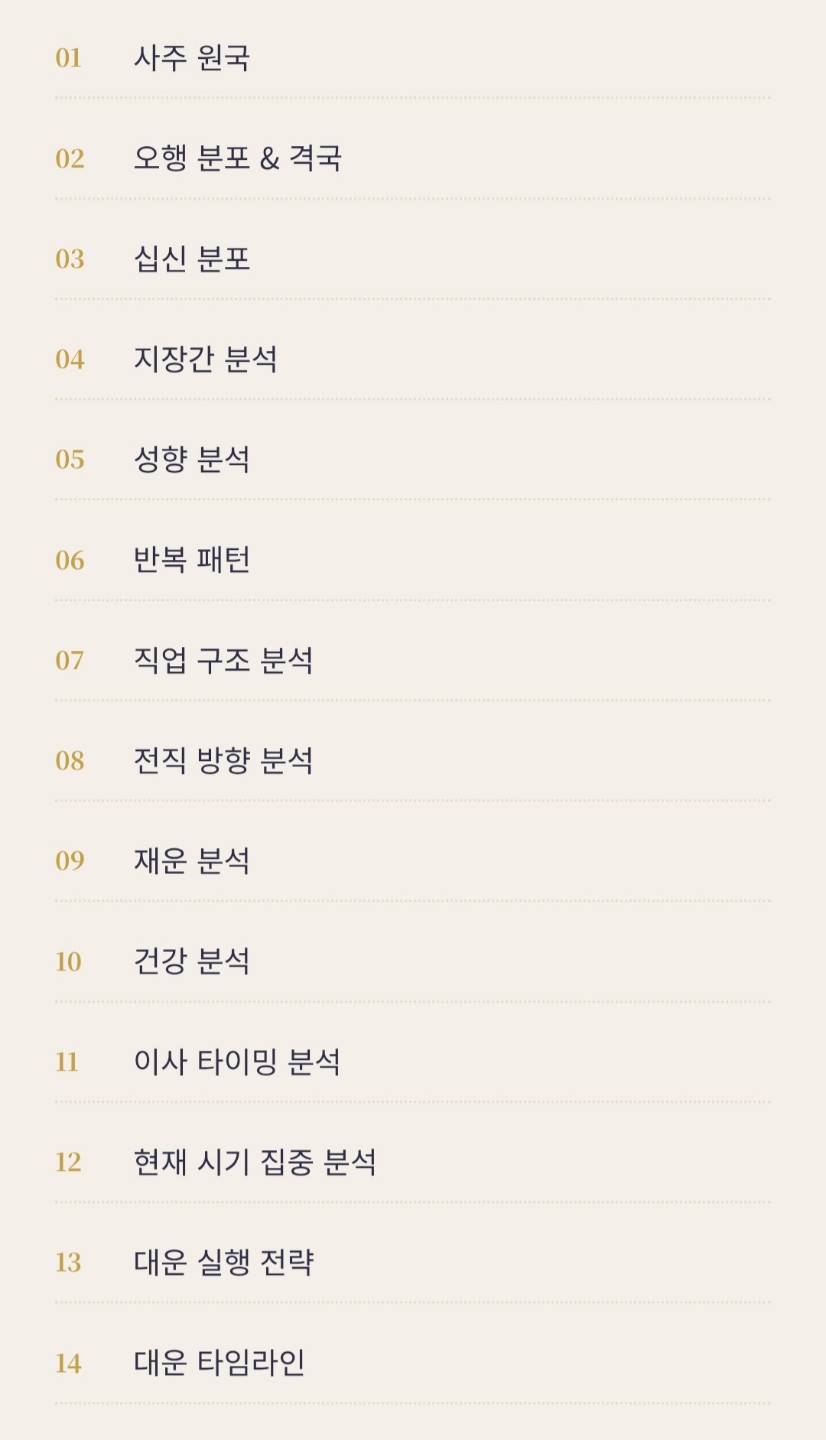This screenshot has width=826, height=1440.
Task: Open 재운 분석 chapter
Action: (x=191, y=861)
